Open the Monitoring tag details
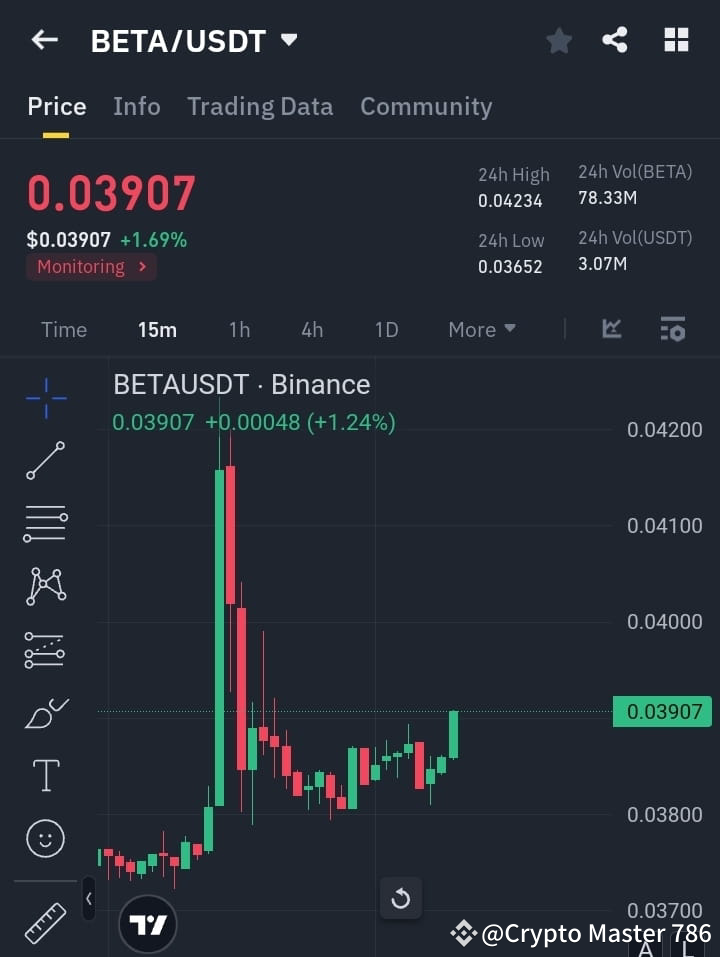 click(91, 267)
